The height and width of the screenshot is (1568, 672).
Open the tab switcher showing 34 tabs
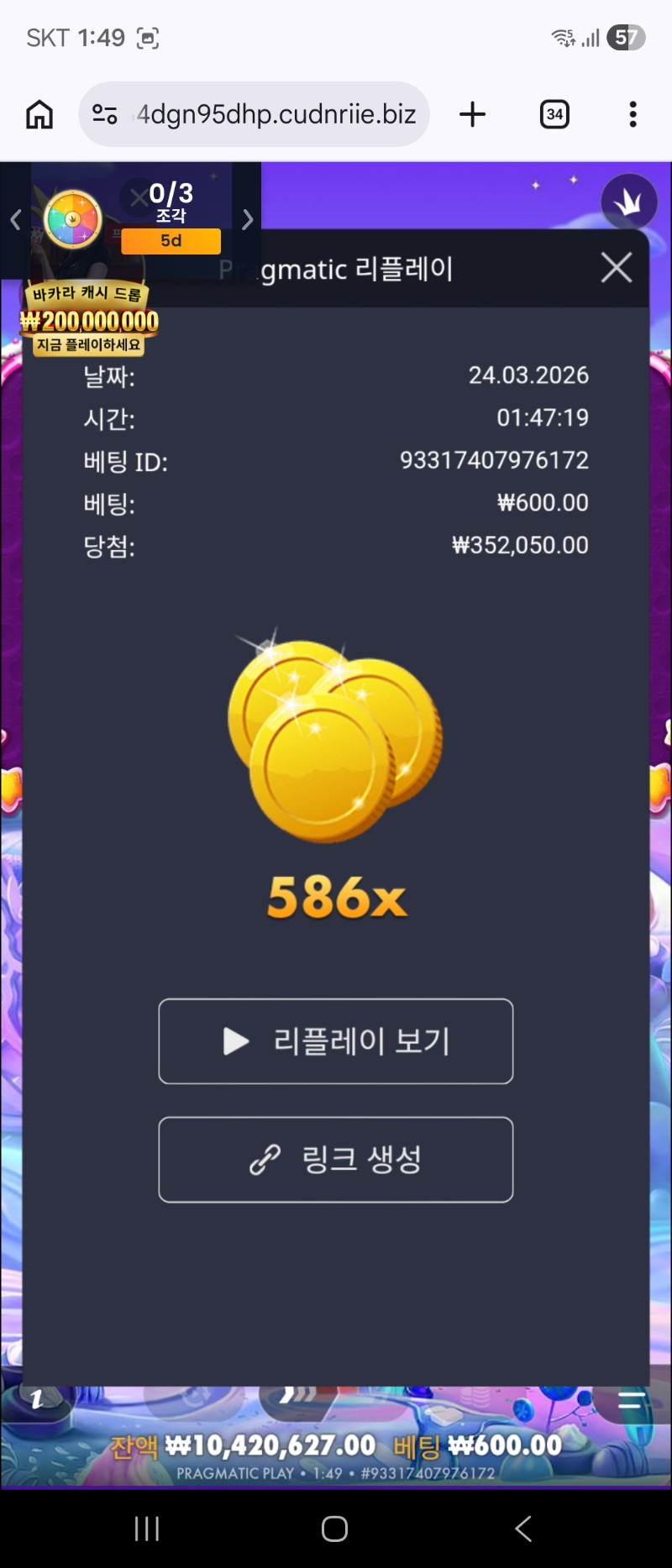[554, 114]
